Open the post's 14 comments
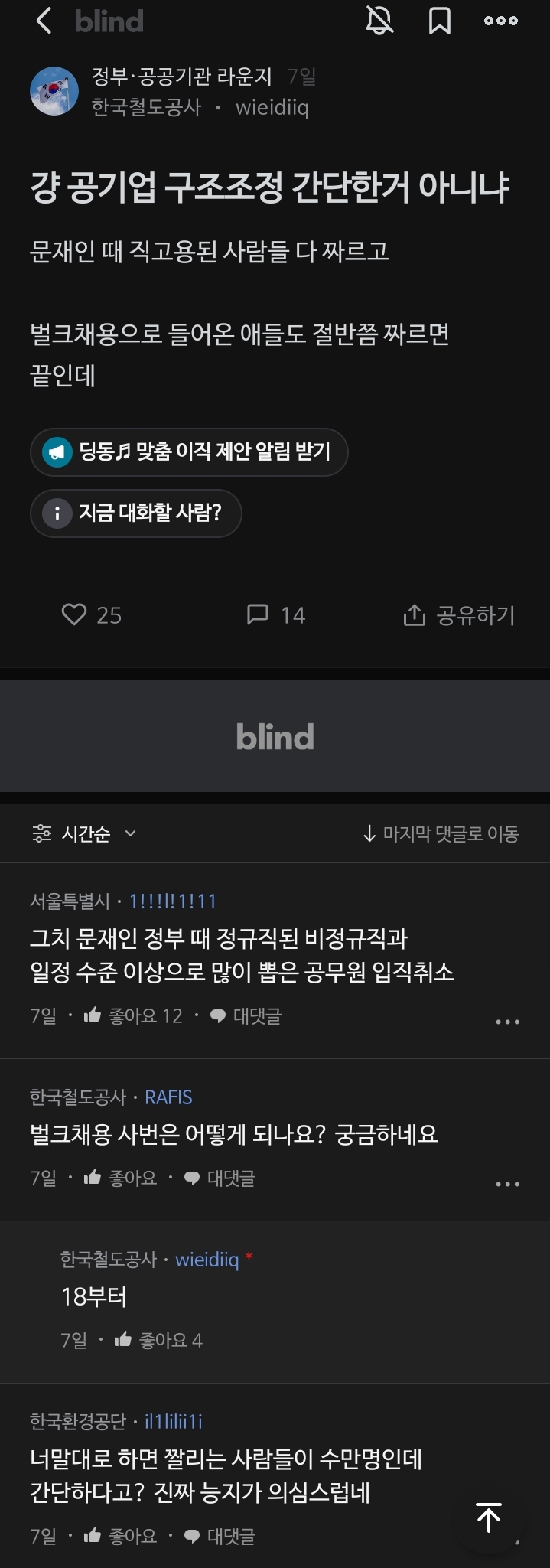This screenshot has height=1568, width=550. (275, 614)
